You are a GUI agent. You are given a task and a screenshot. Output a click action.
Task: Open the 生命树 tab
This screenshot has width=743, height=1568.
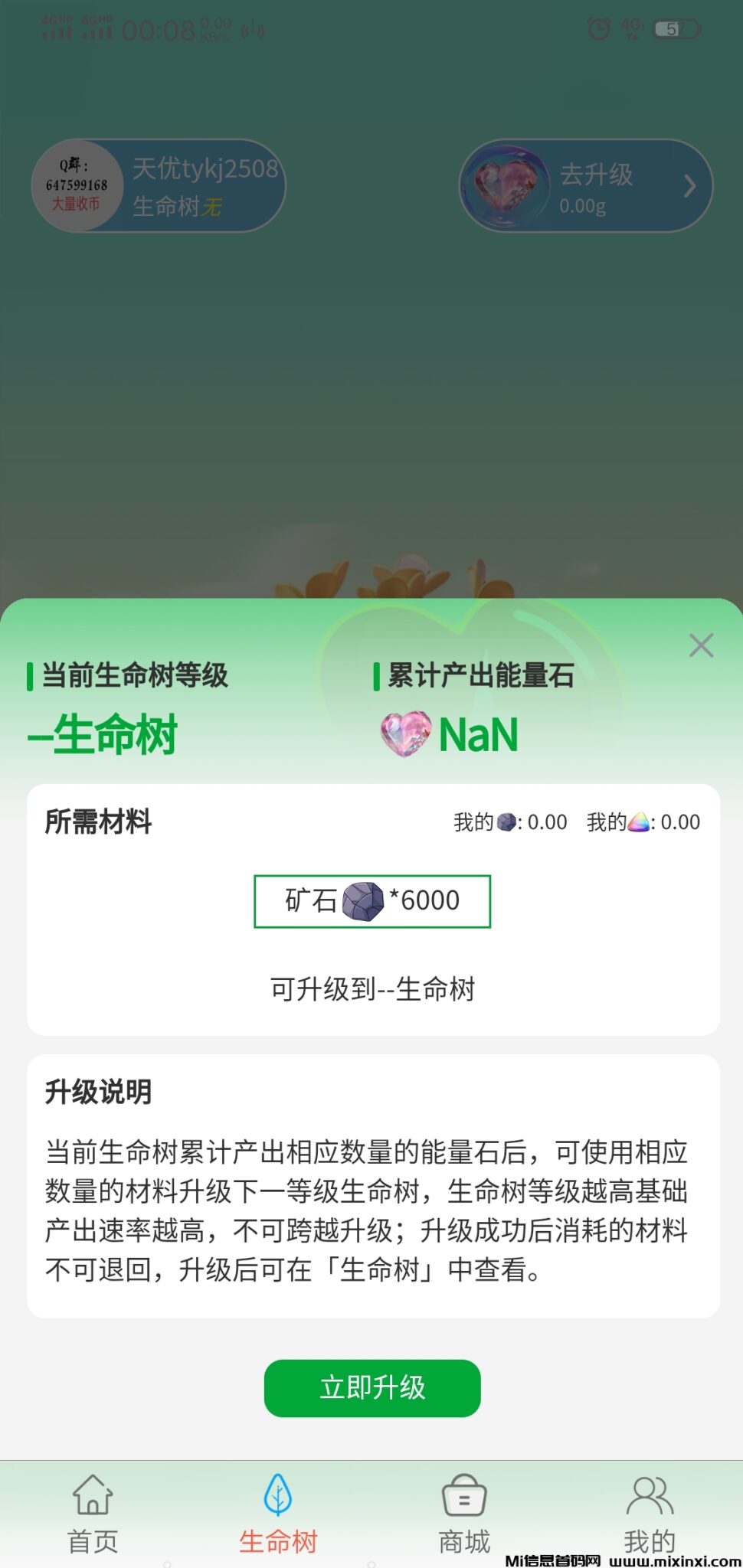point(278,1514)
